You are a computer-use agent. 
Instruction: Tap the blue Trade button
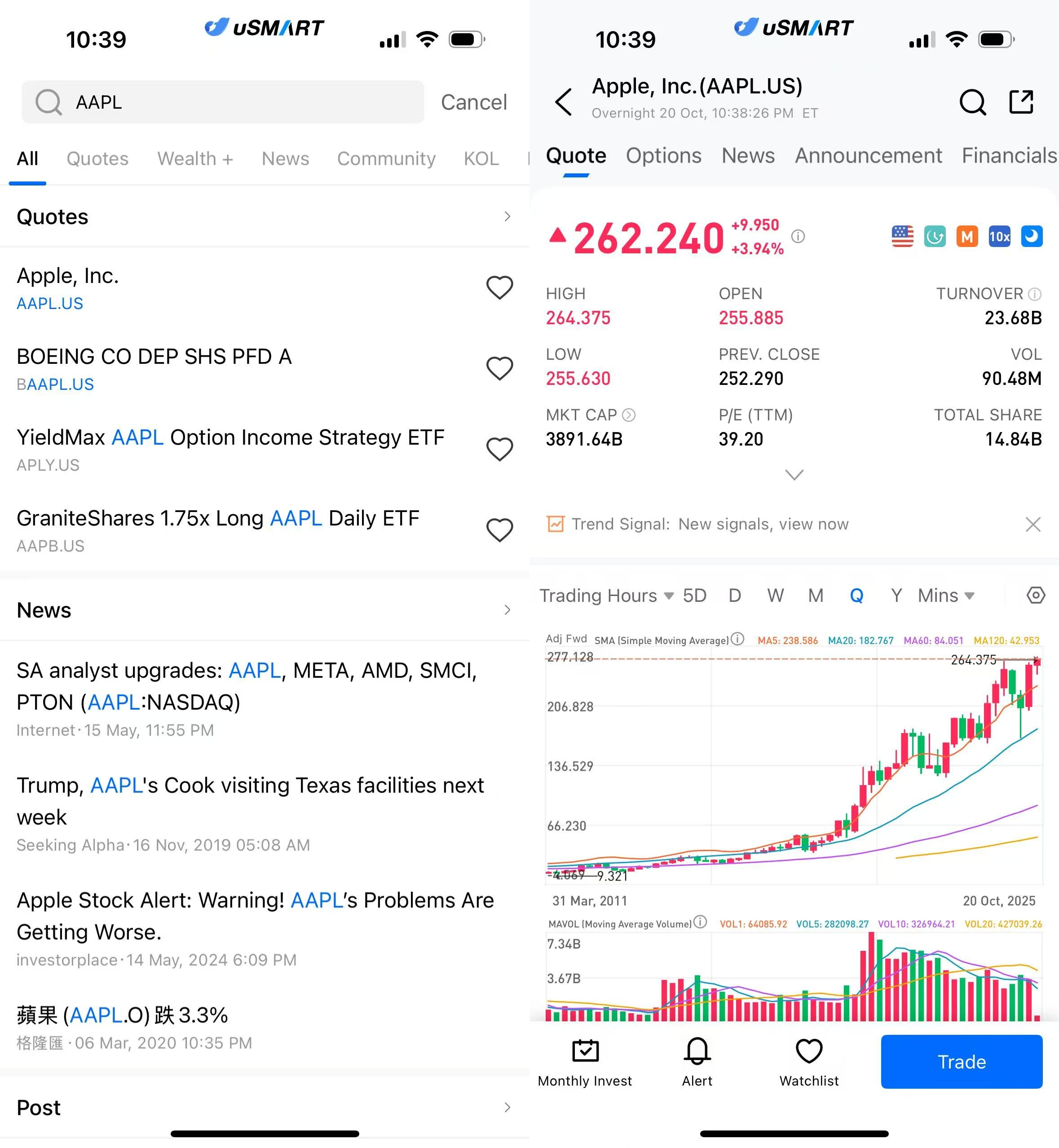tap(961, 1061)
